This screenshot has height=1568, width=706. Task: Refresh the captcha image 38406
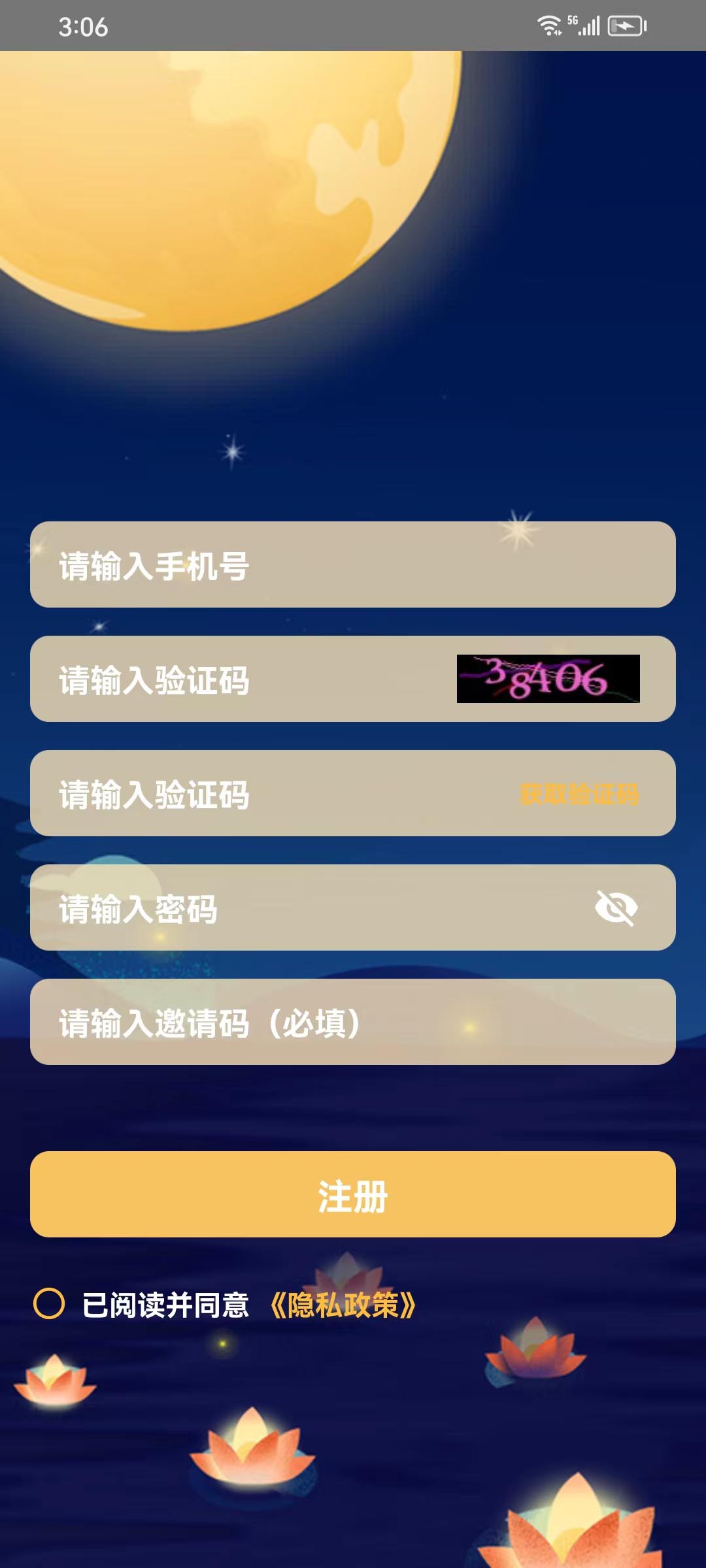(548, 679)
